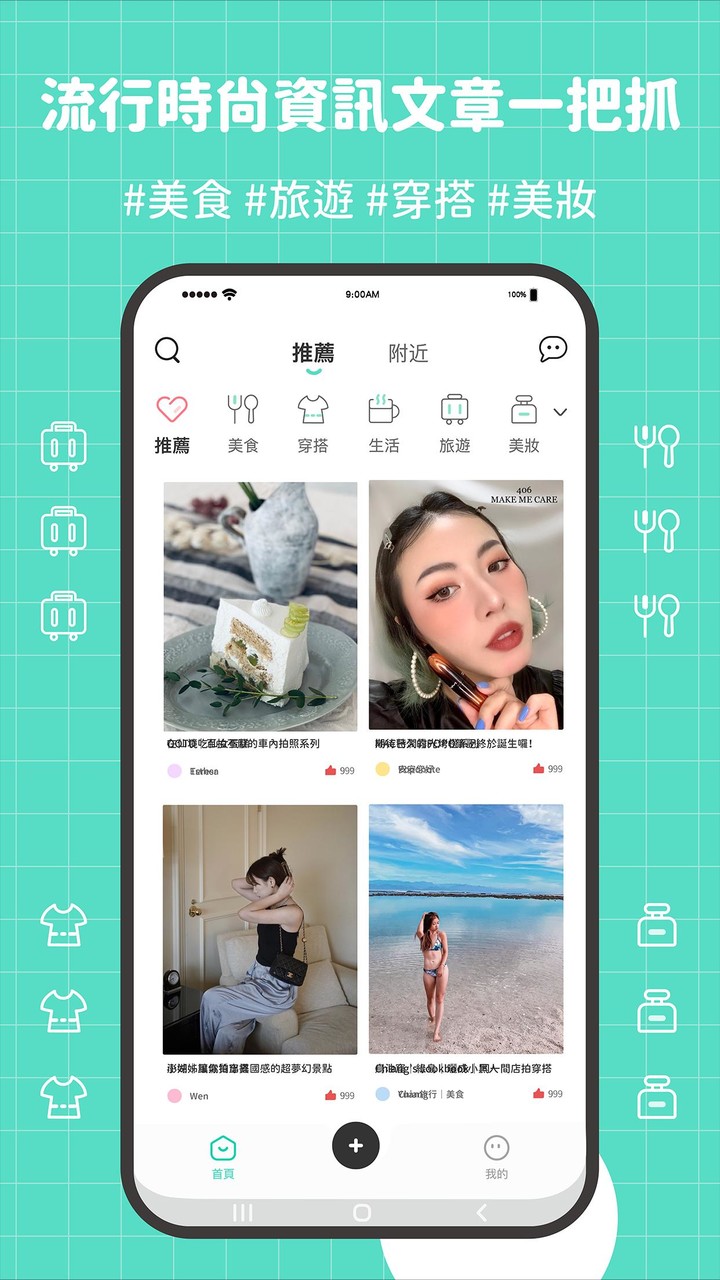The height and width of the screenshot is (1280, 720).
Task: Switch to the 附近 tab
Action: coord(407,352)
